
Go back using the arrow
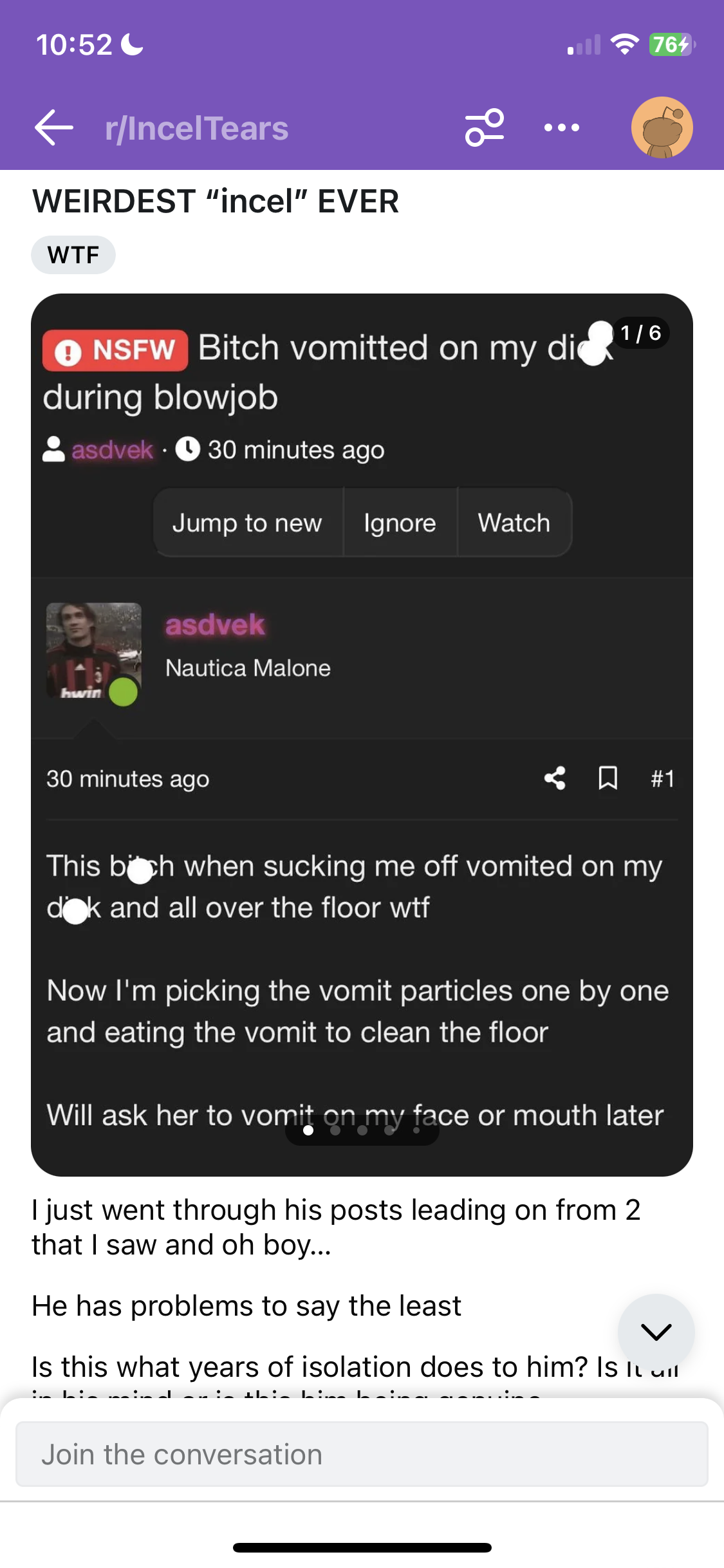tap(54, 127)
